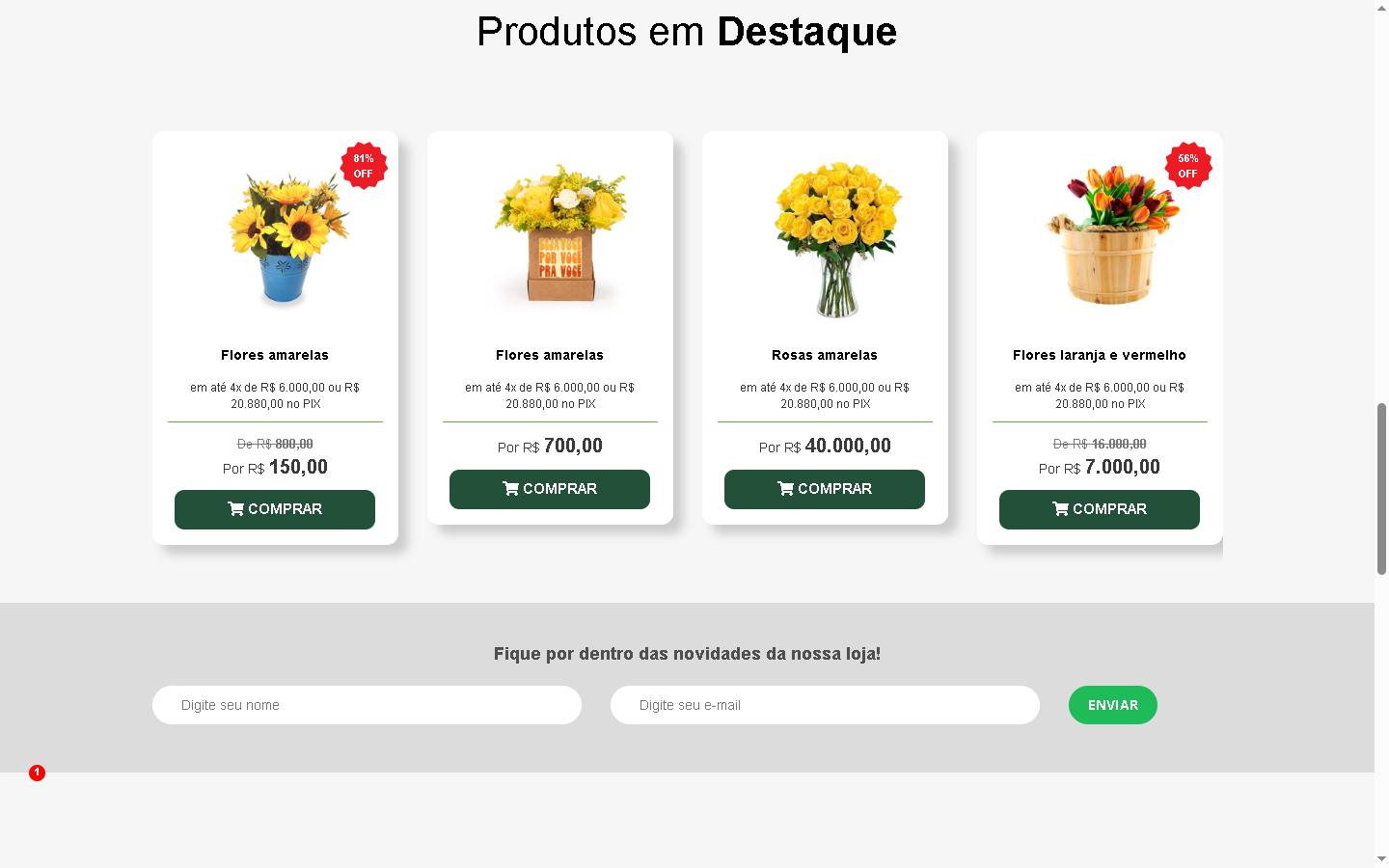The height and width of the screenshot is (868, 1389).
Task: Focus the Digite seu e-mail field
Action: (x=825, y=705)
